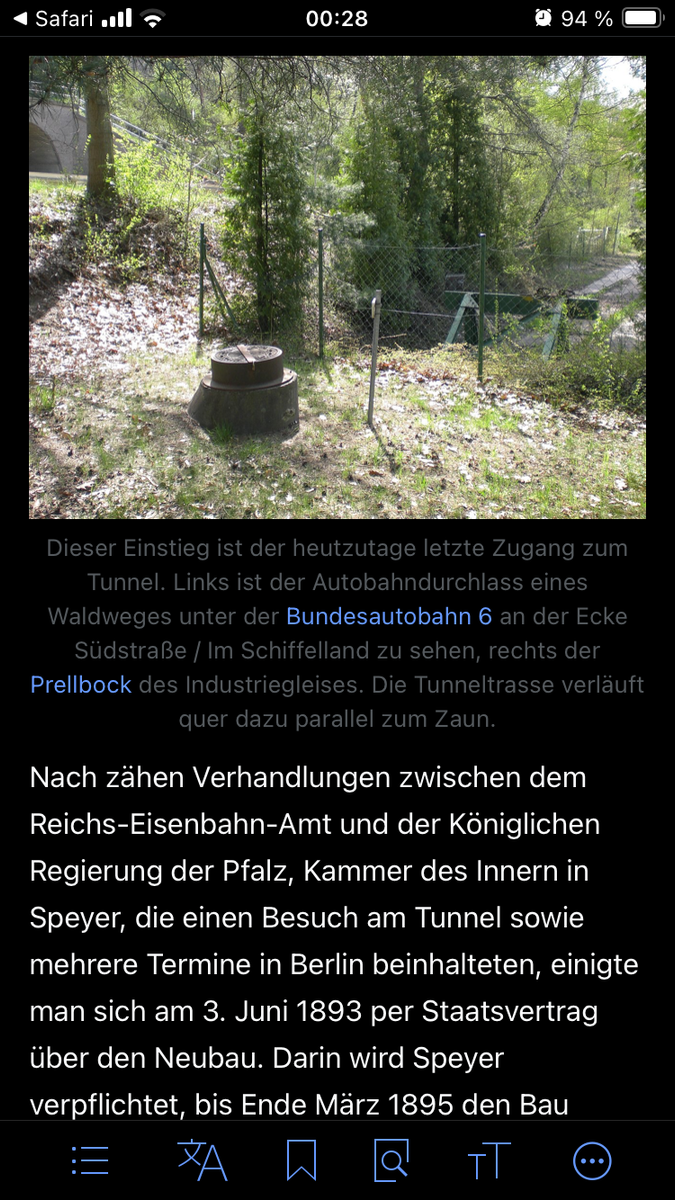Open the more options menu
Image resolution: width=675 pixels, height=1200 pixels.
[592, 1161]
